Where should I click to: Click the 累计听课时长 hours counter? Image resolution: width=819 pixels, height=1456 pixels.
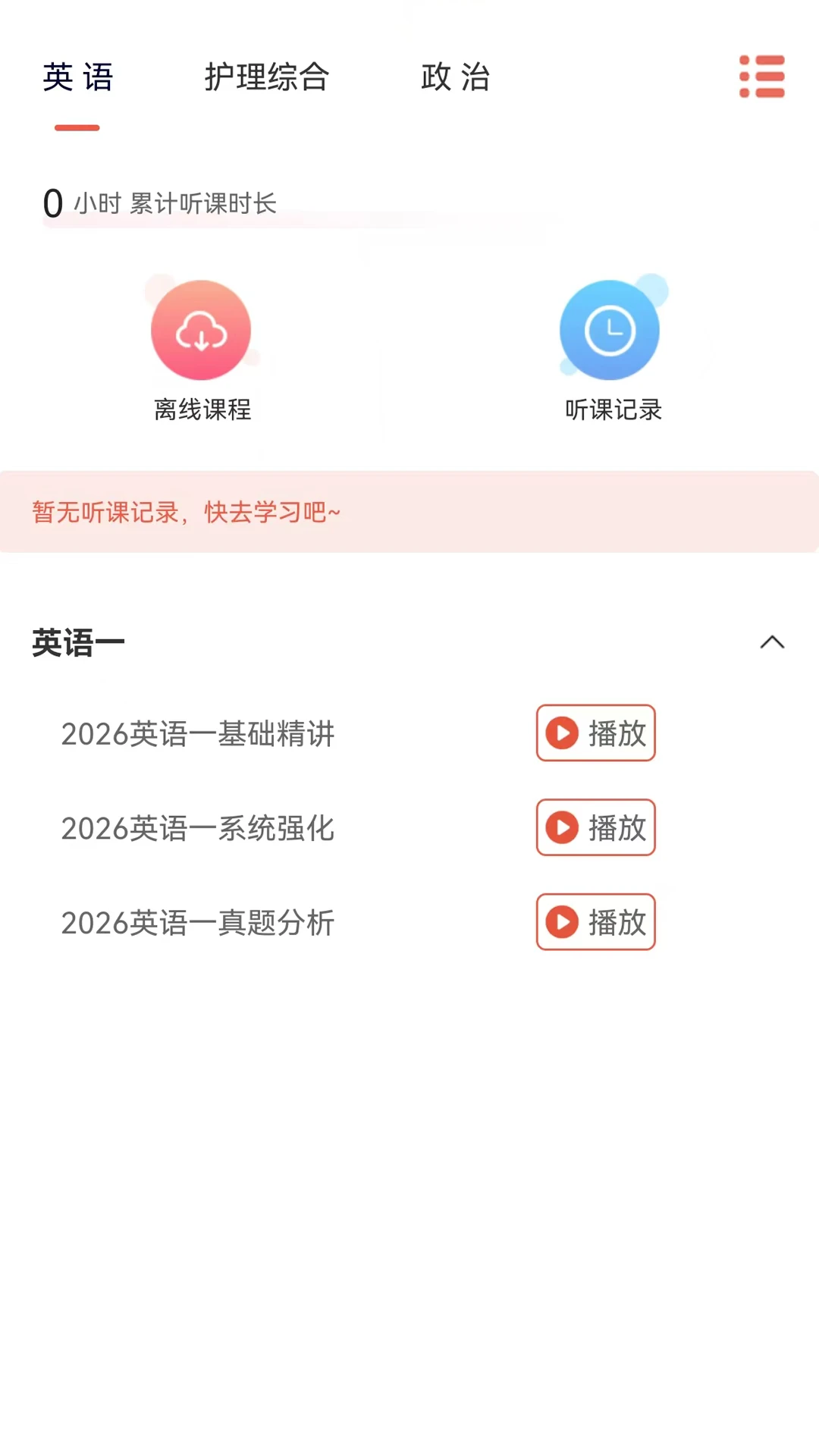(x=161, y=202)
